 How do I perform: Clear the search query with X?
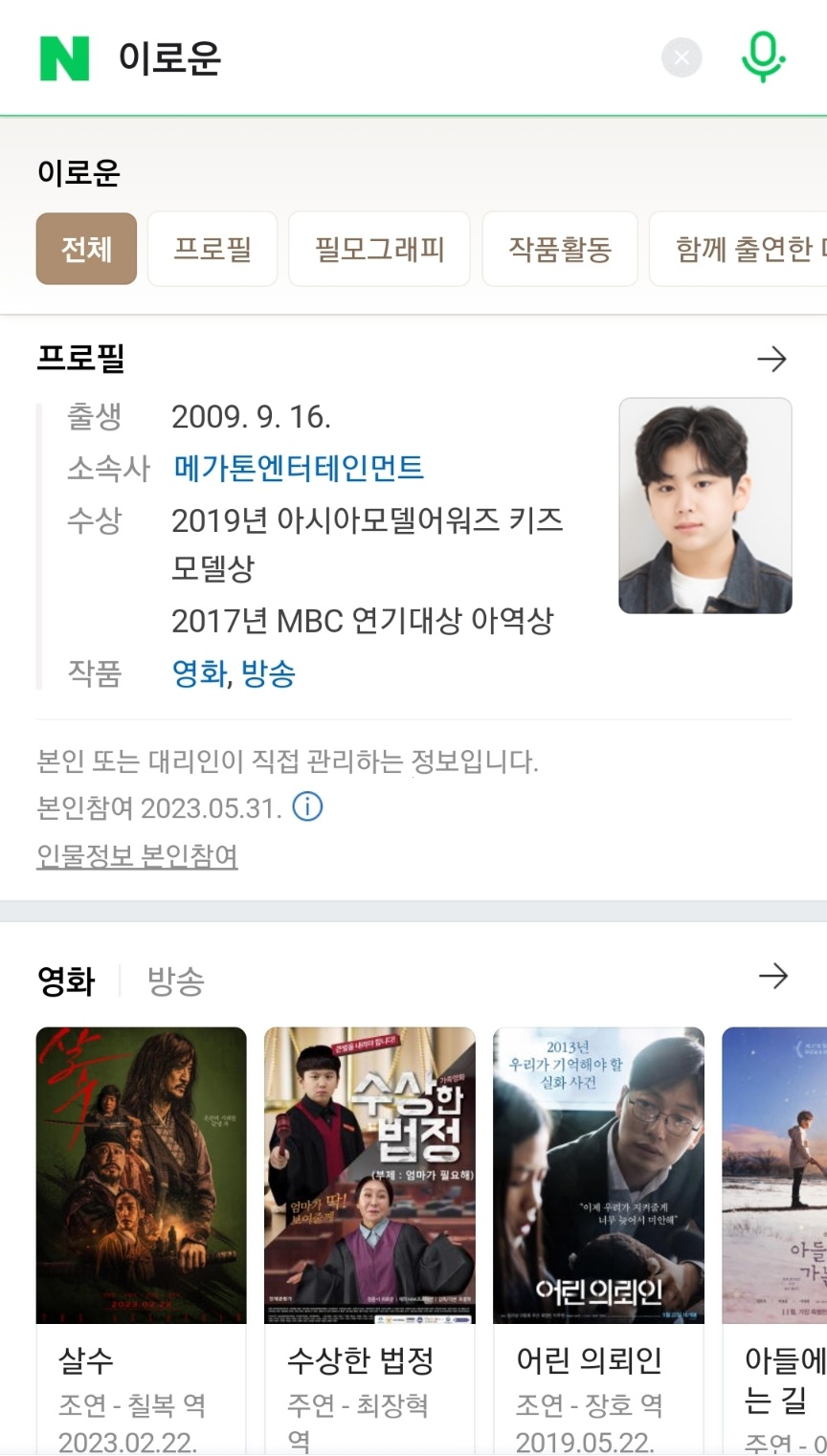tap(682, 58)
